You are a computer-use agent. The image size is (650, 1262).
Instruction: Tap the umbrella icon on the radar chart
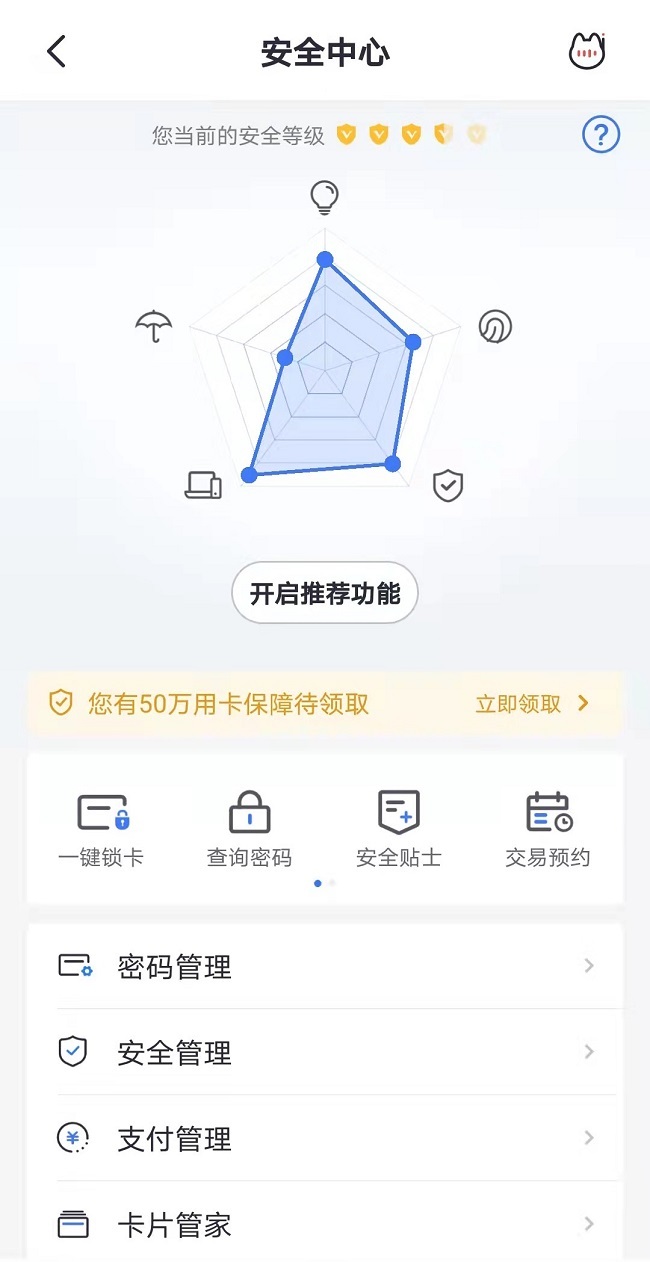(x=153, y=326)
